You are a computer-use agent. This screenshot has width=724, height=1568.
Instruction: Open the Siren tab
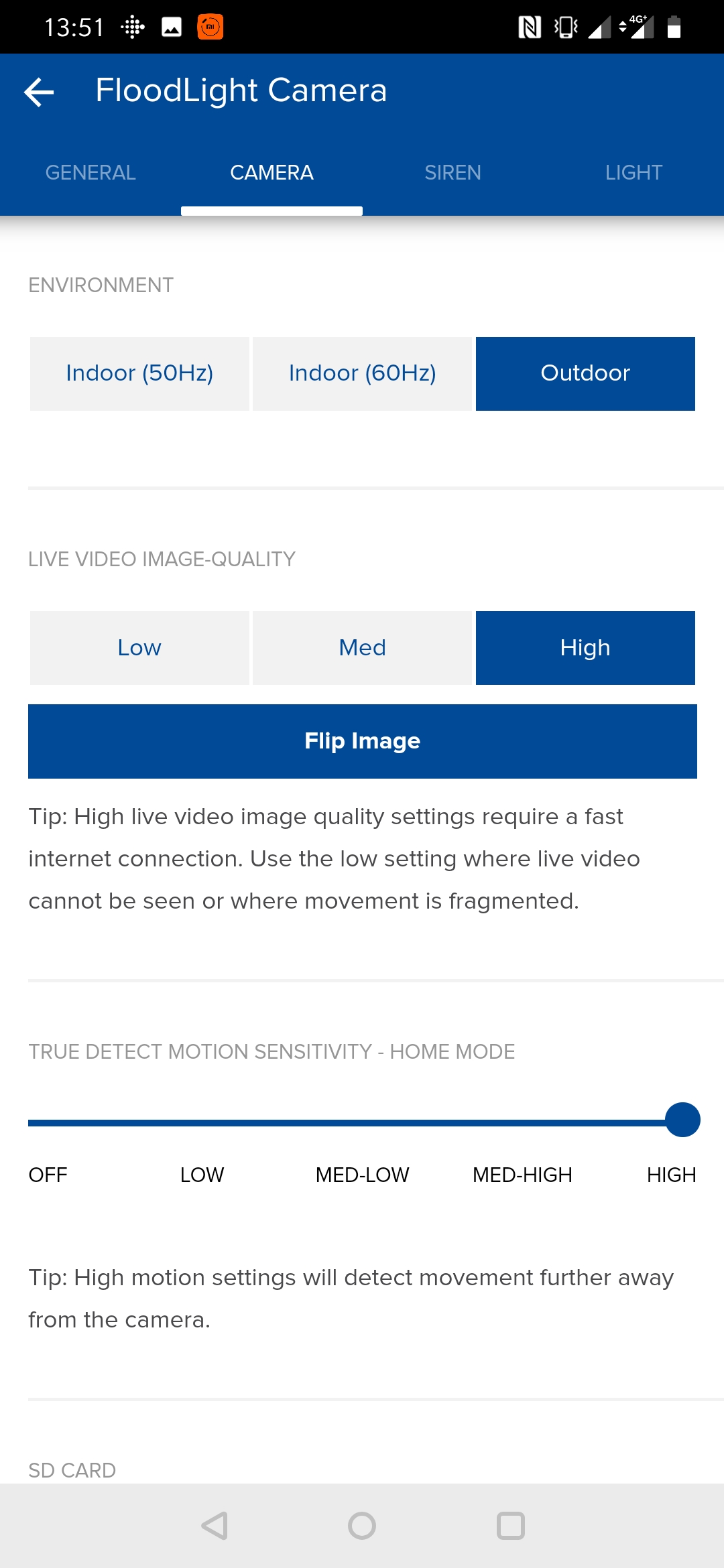(x=452, y=173)
